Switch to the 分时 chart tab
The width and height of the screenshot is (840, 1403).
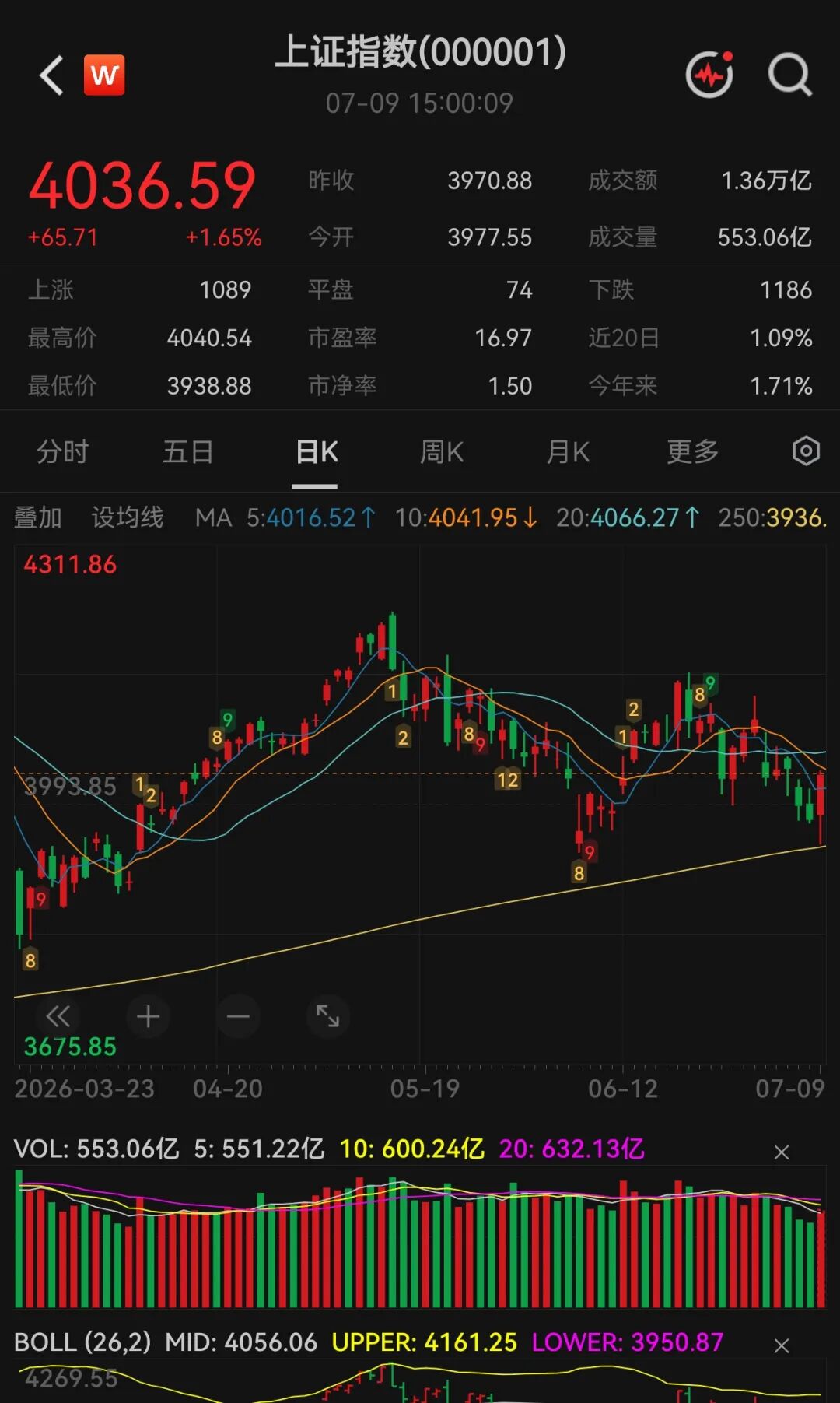point(62,451)
